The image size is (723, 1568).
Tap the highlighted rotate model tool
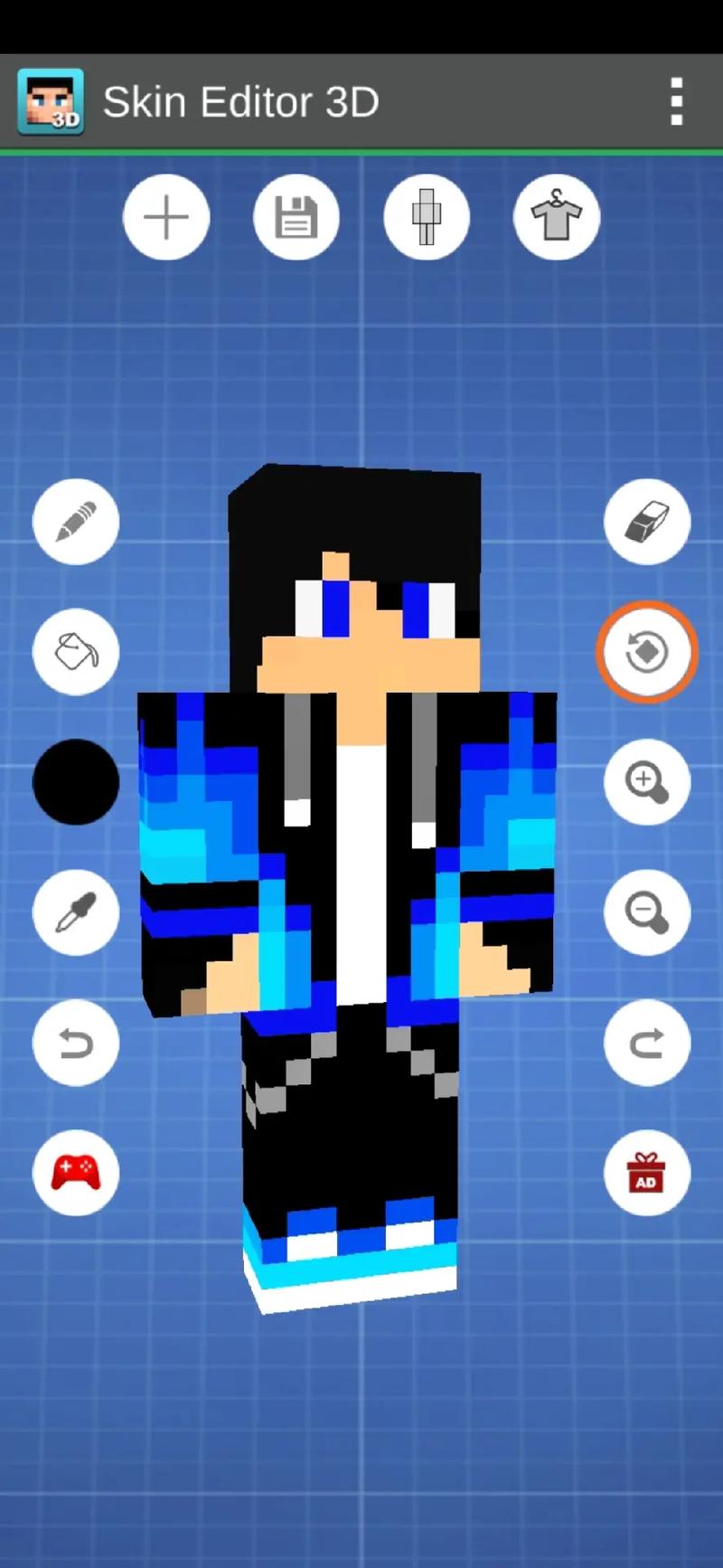pyautogui.click(x=646, y=651)
